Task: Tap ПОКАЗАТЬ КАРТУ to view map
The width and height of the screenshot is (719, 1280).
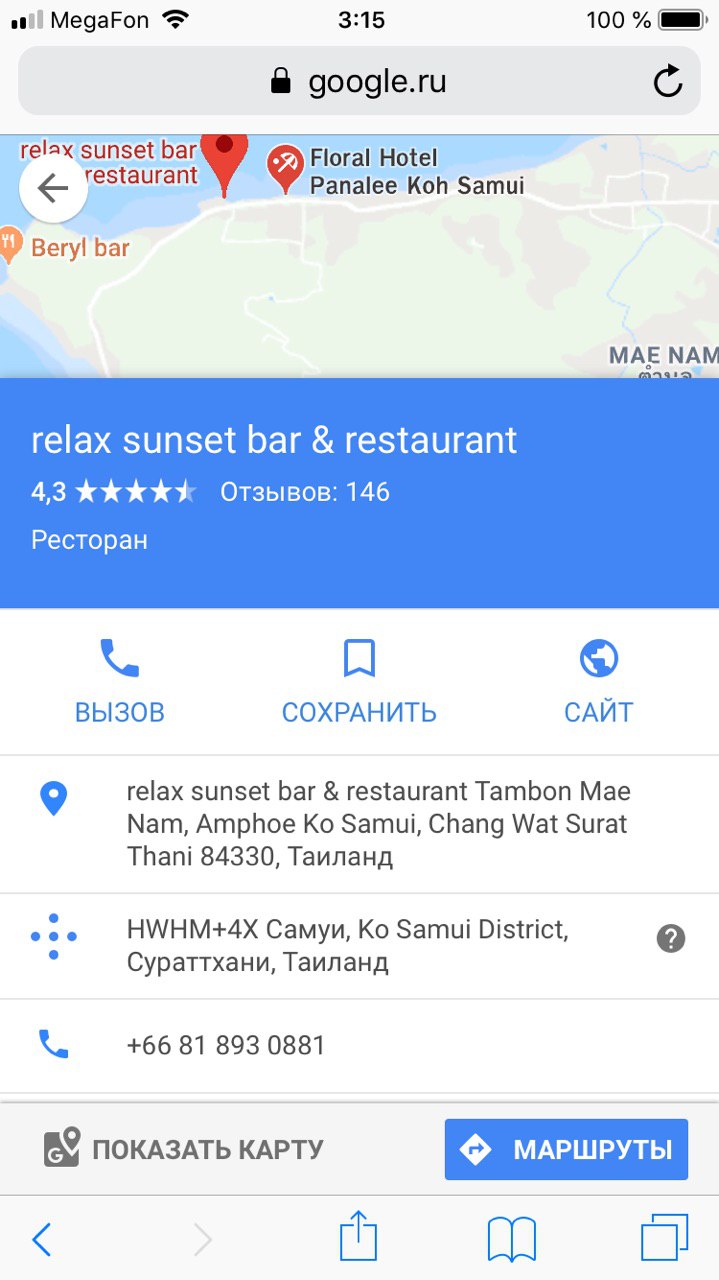Action: (184, 1149)
